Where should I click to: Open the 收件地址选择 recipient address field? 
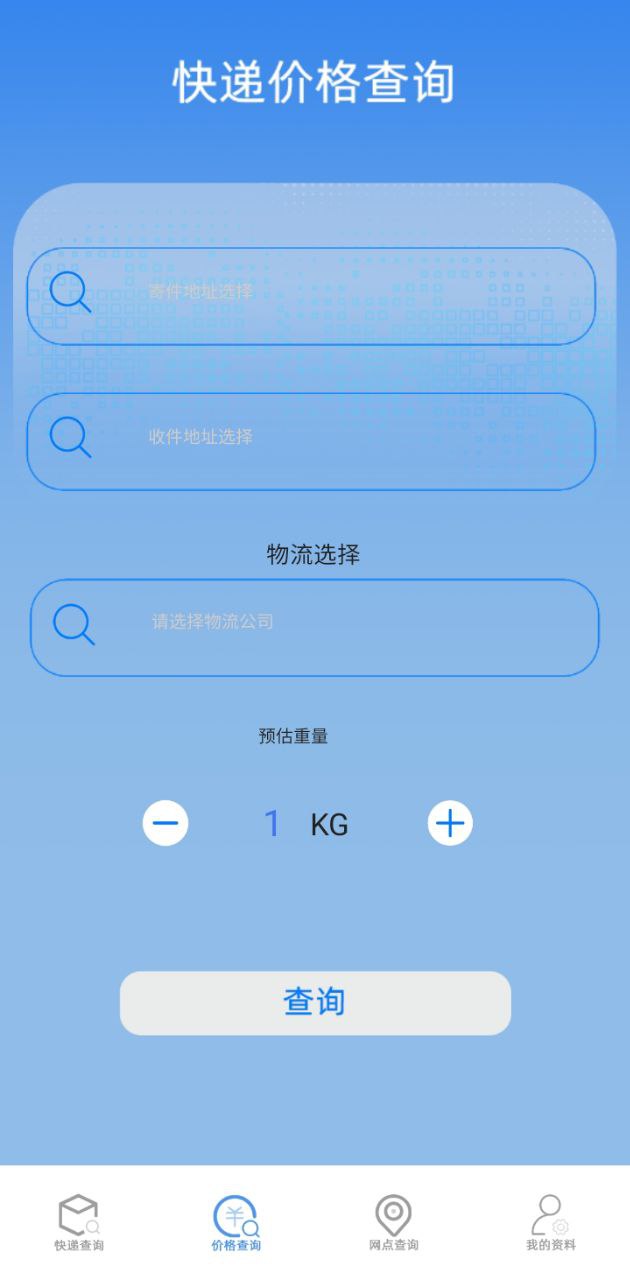(311, 440)
